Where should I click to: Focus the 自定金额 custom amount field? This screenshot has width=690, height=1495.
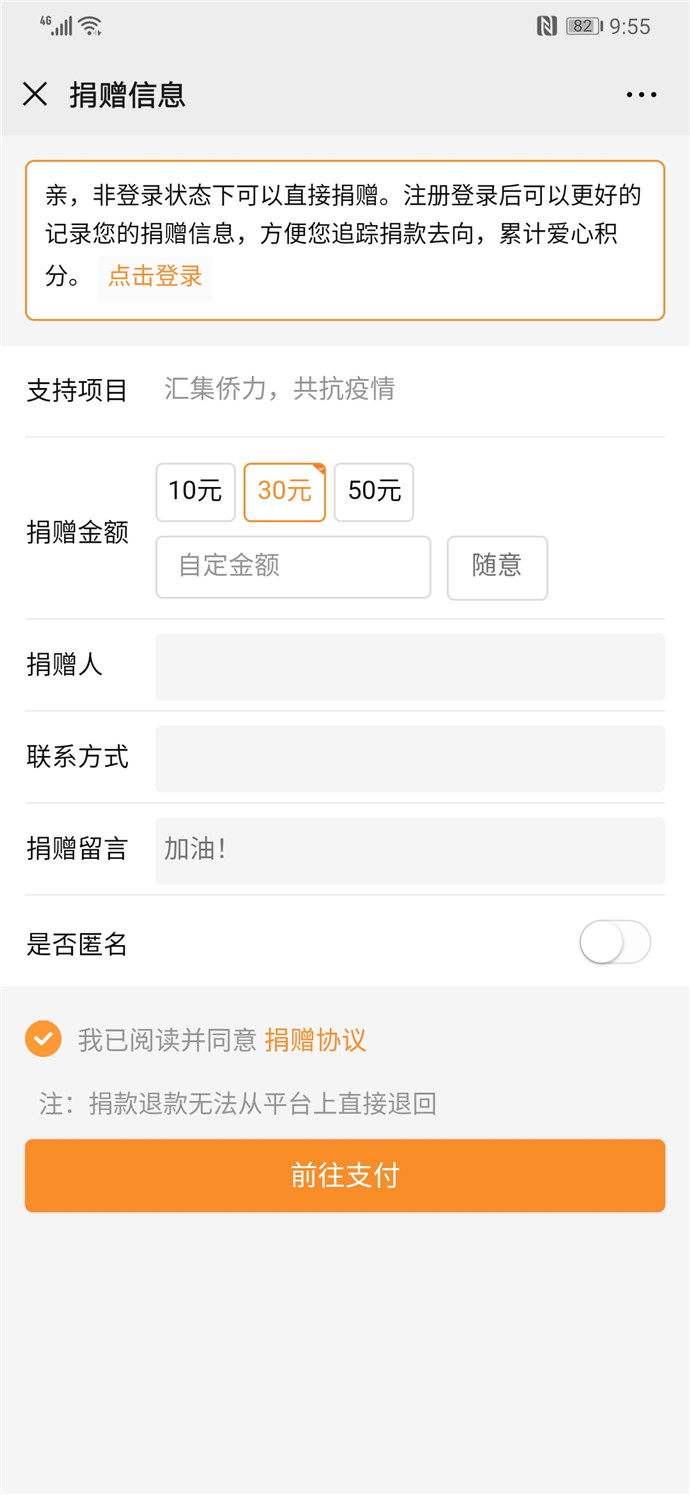coord(293,567)
